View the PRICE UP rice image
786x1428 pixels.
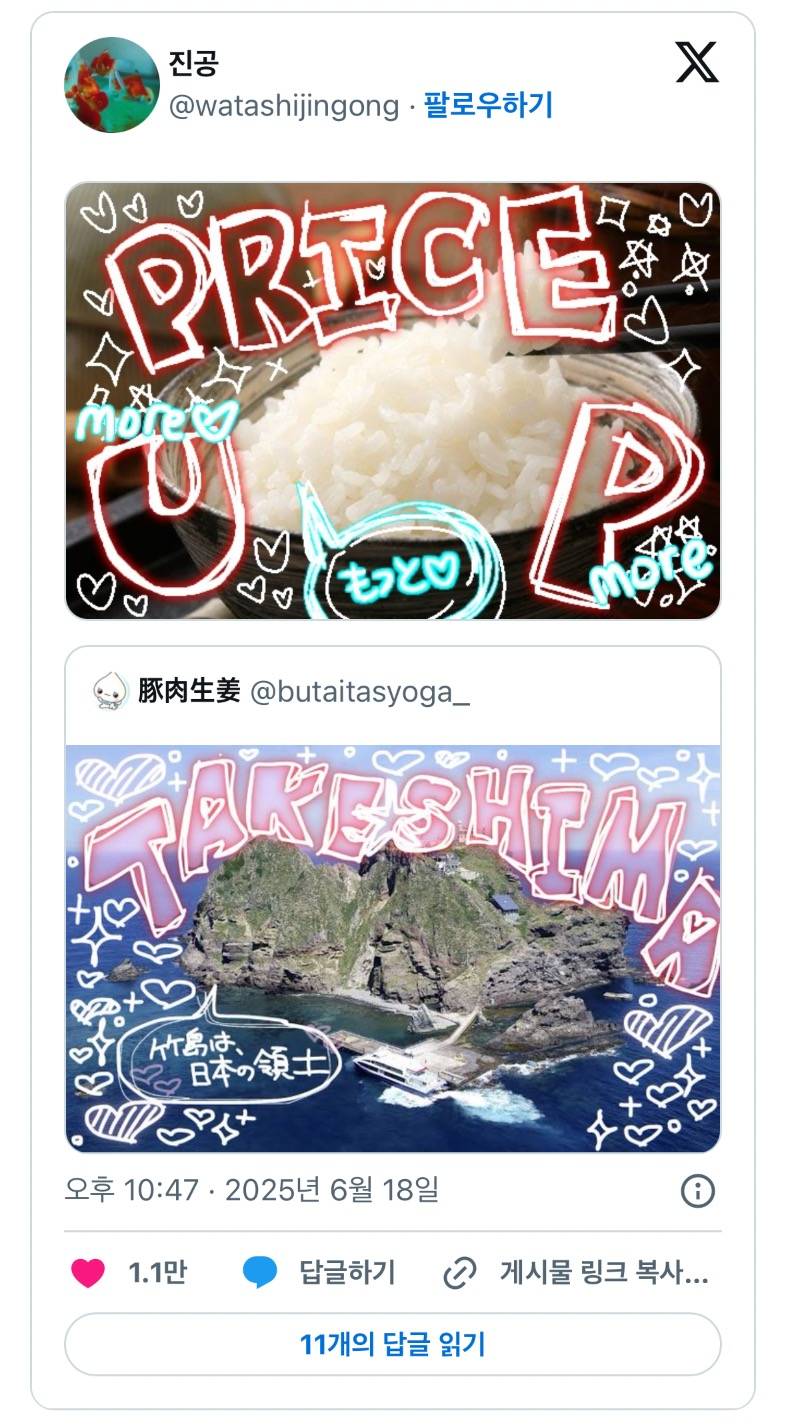click(392, 400)
